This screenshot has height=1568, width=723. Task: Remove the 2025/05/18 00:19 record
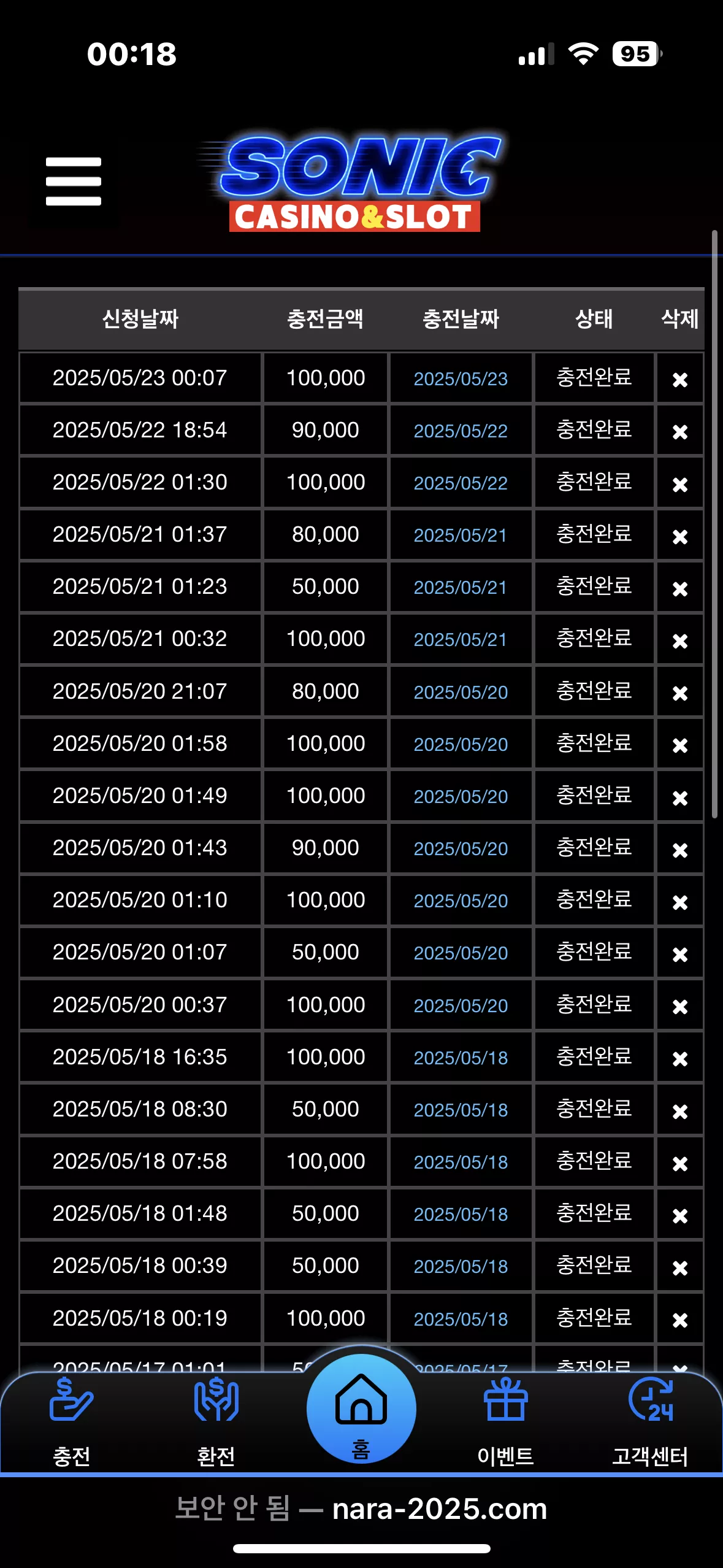coord(680,1320)
